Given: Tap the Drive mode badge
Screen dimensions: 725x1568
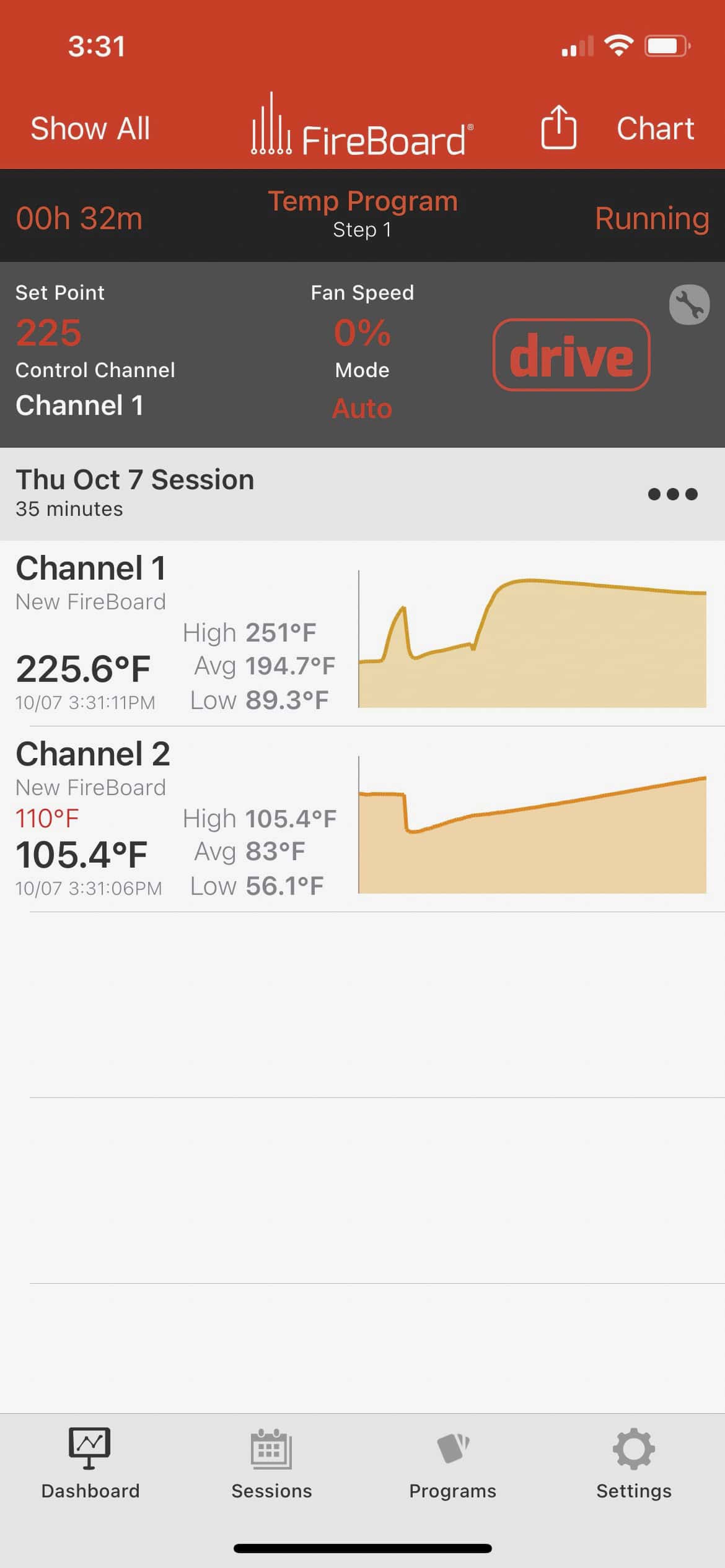Looking at the screenshot, I should [571, 355].
